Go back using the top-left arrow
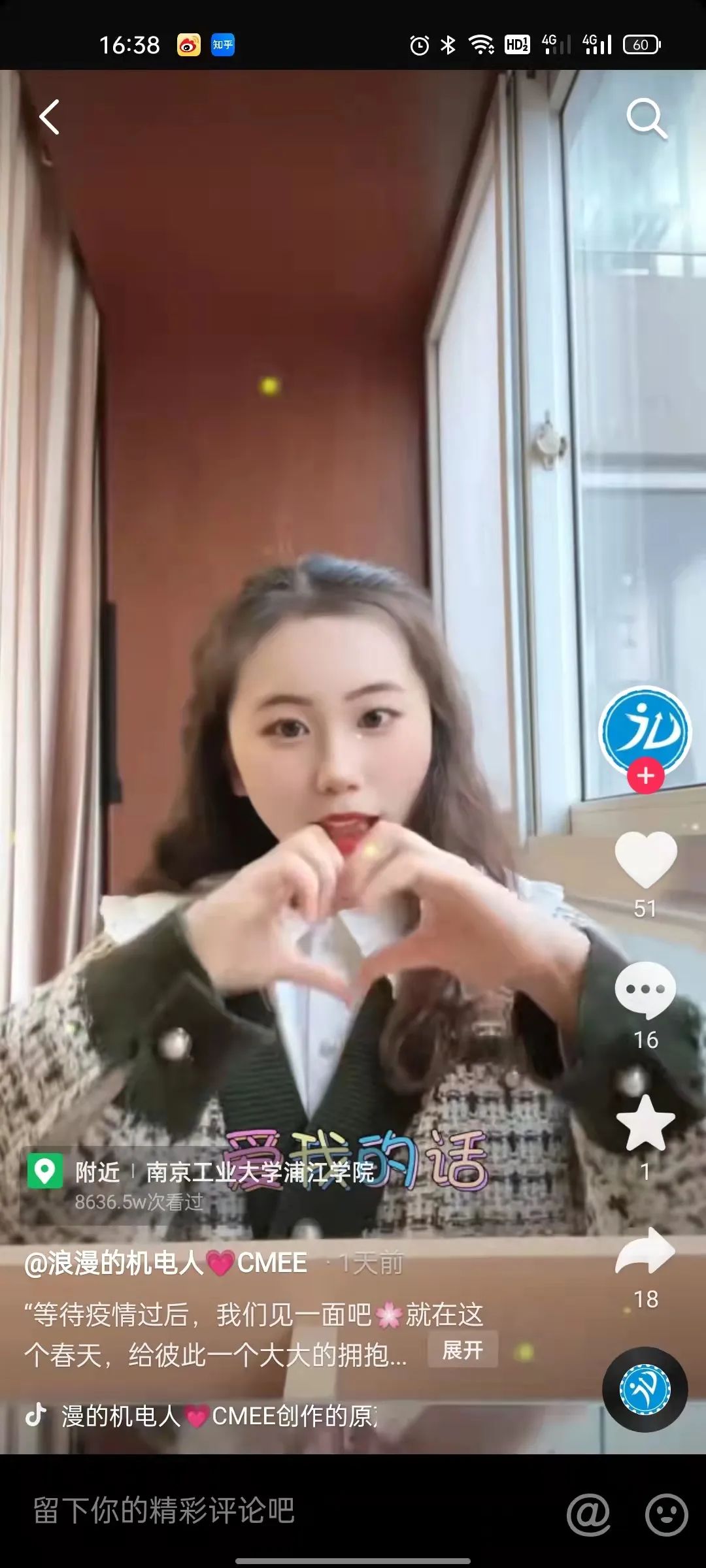 click(50, 118)
